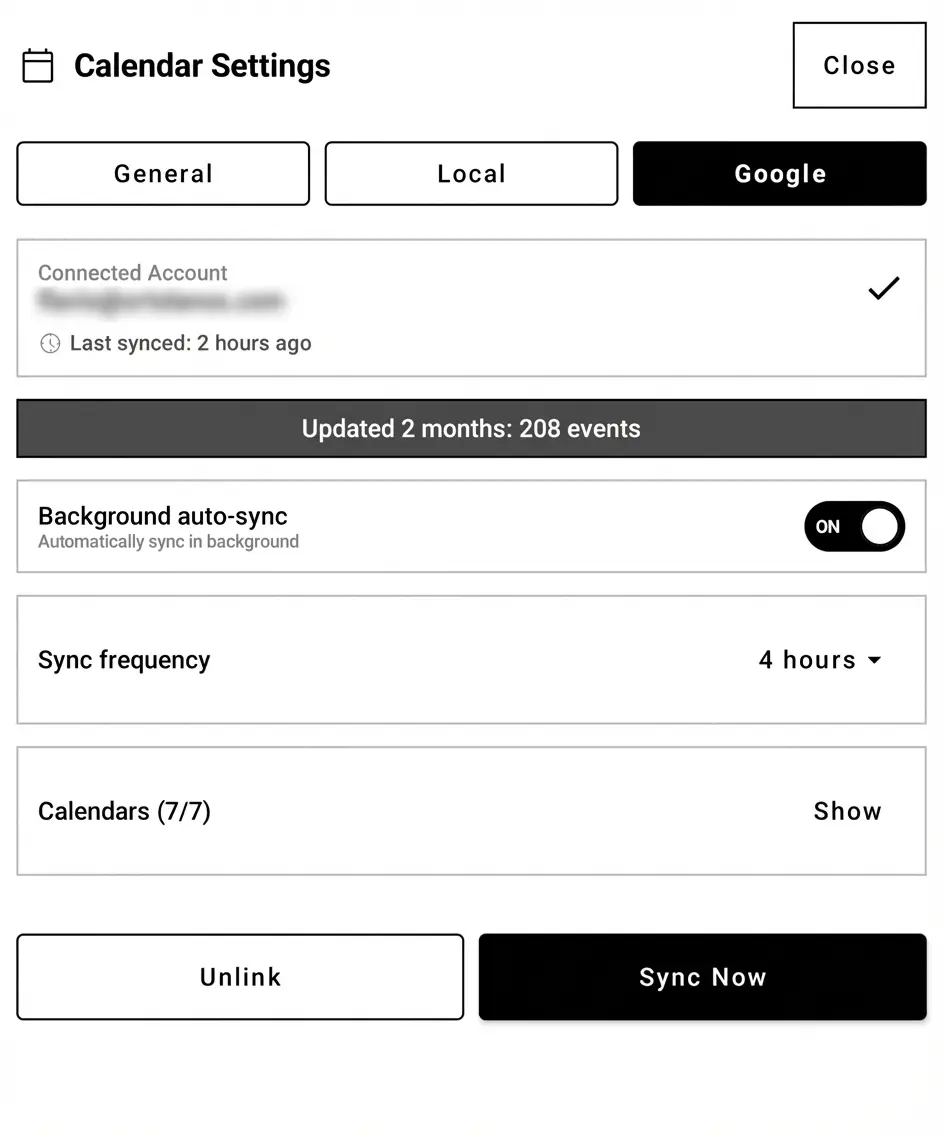Click the Sync frequency row
This screenshot has width=944, height=1136.
(124, 660)
